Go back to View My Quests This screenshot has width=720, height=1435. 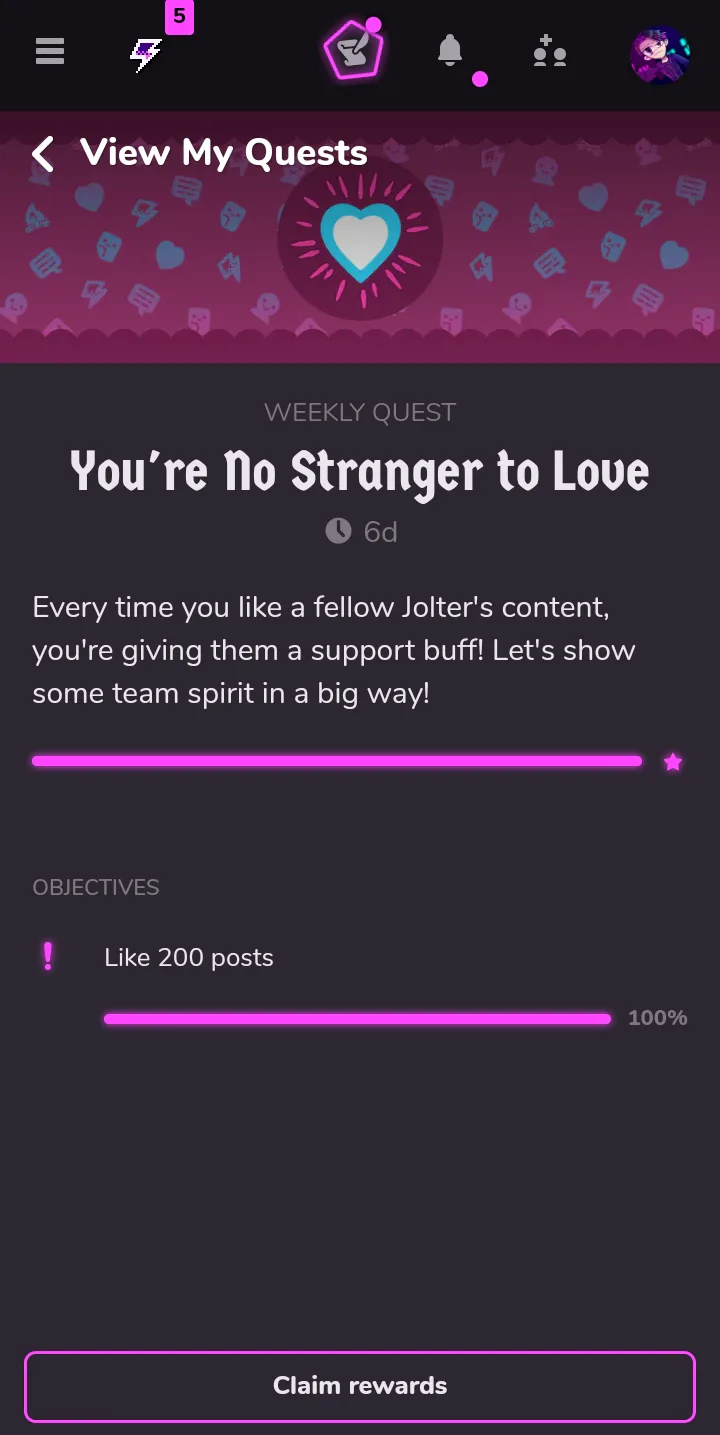pos(200,153)
